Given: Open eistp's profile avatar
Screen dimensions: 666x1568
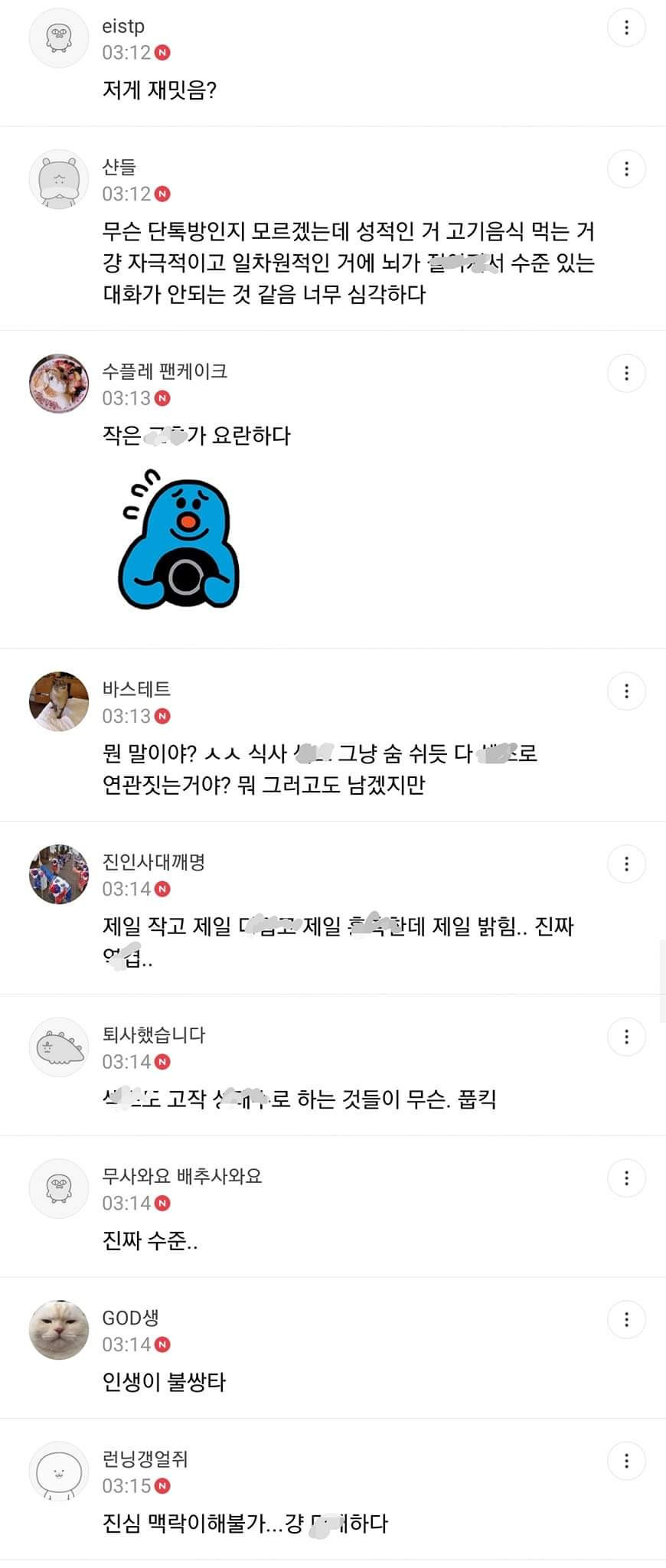Looking at the screenshot, I should pyautogui.click(x=59, y=38).
